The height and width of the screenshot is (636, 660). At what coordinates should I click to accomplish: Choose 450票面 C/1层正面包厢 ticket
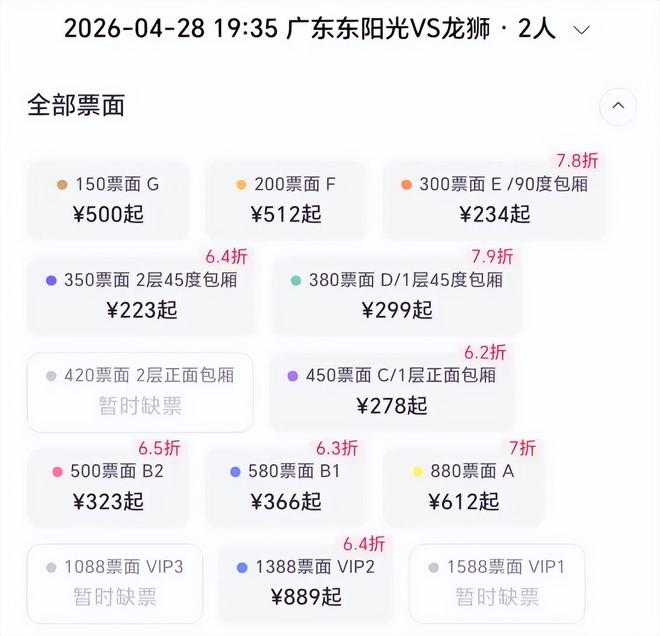pos(391,392)
